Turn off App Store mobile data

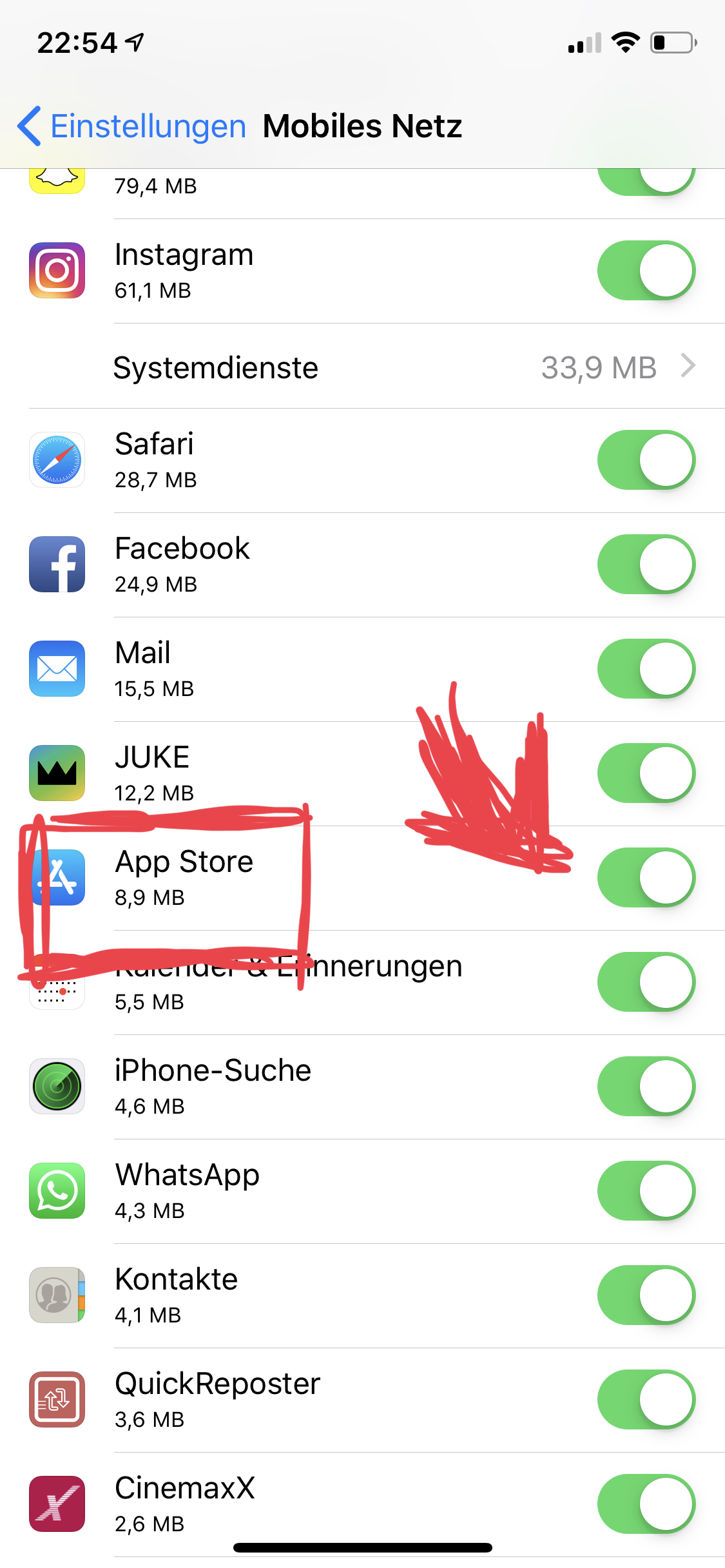[x=646, y=878]
